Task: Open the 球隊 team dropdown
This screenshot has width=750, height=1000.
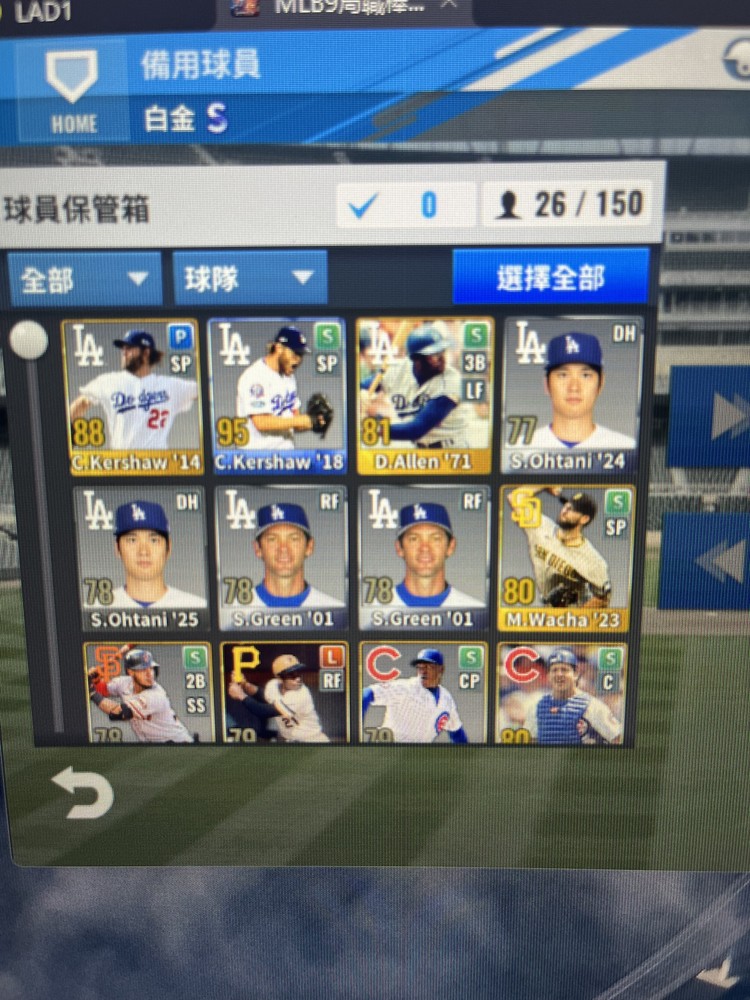Action: (x=249, y=278)
